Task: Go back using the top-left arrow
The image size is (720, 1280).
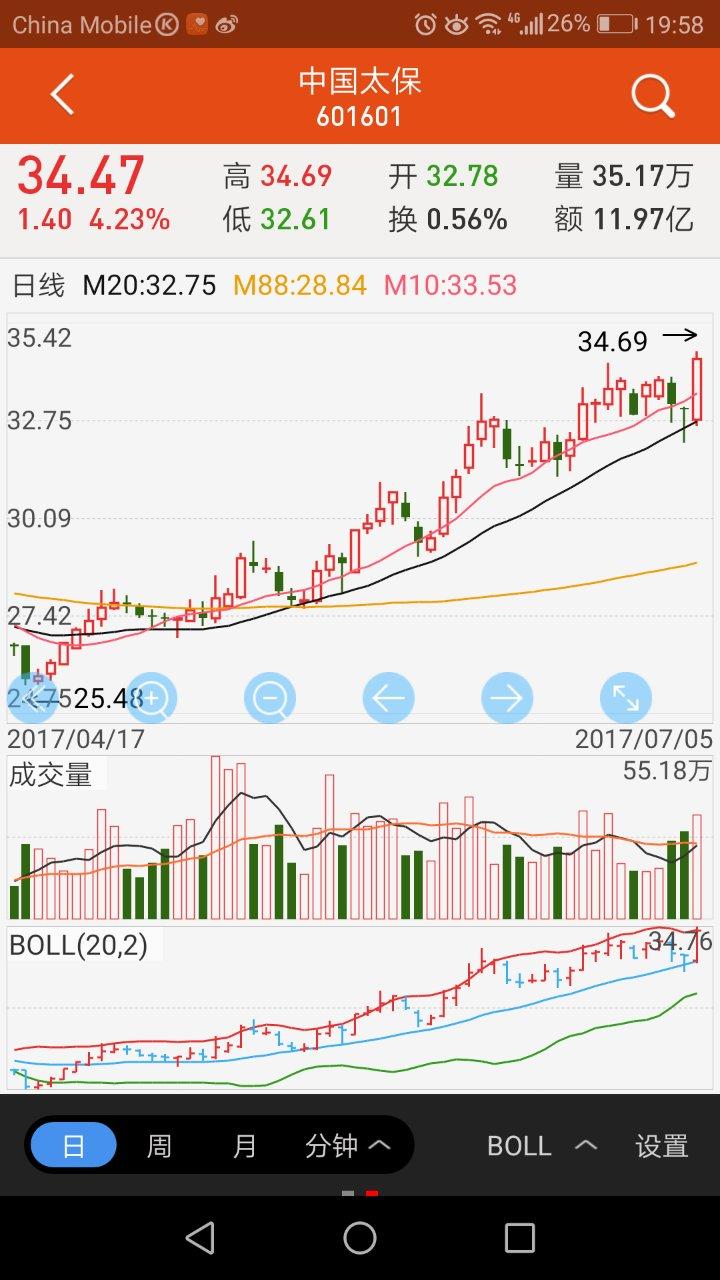Action: click(x=63, y=96)
